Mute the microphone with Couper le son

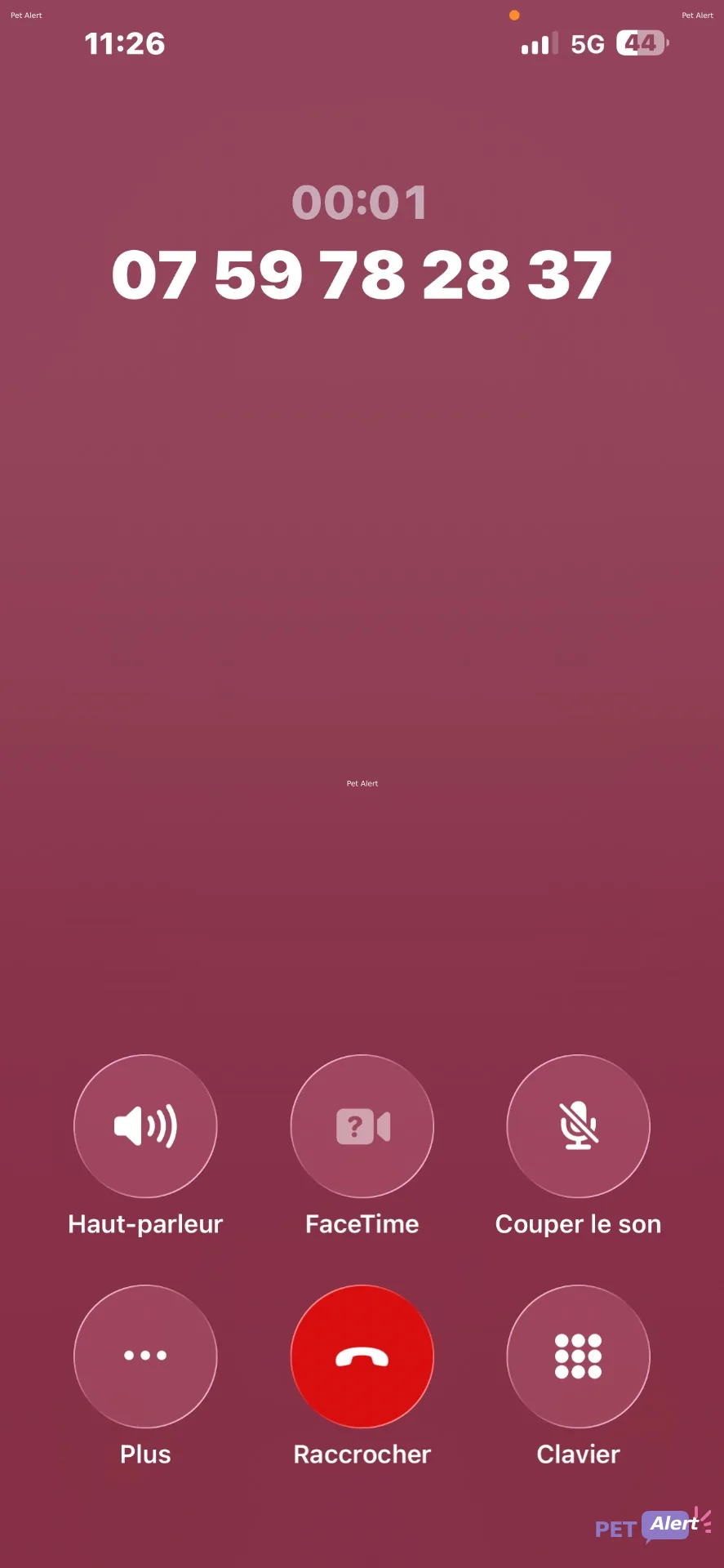click(x=578, y=1126)
